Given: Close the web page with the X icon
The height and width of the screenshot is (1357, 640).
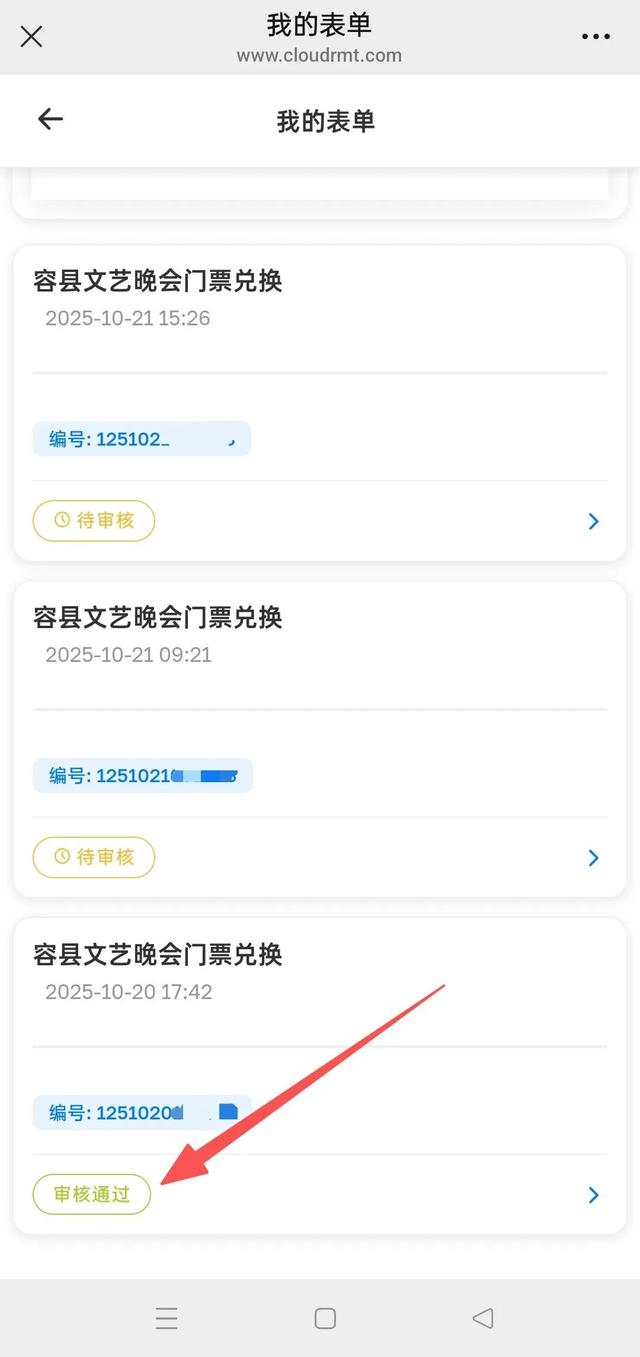Looking at the screenshot, I should 31,37.
